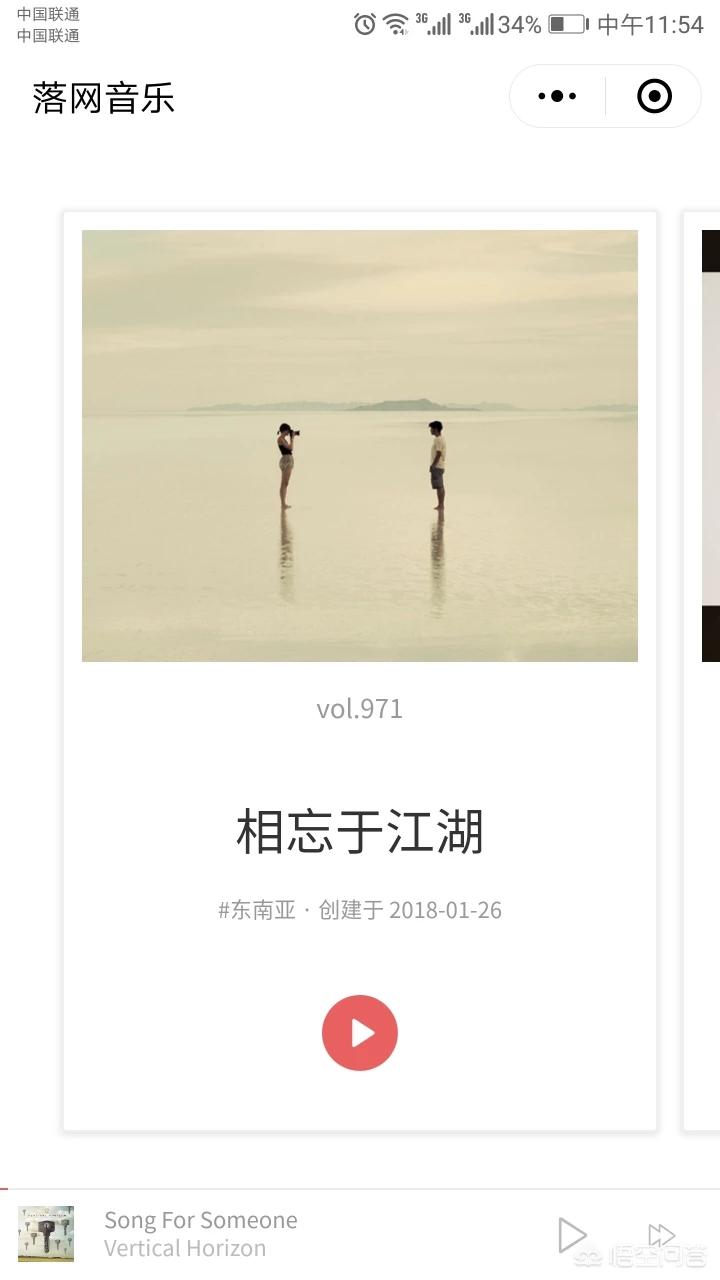This screenshot has width=720, height=1280.
Task: Play the vol.971 album 相忘于江湖
Action: click(360, 1032)
